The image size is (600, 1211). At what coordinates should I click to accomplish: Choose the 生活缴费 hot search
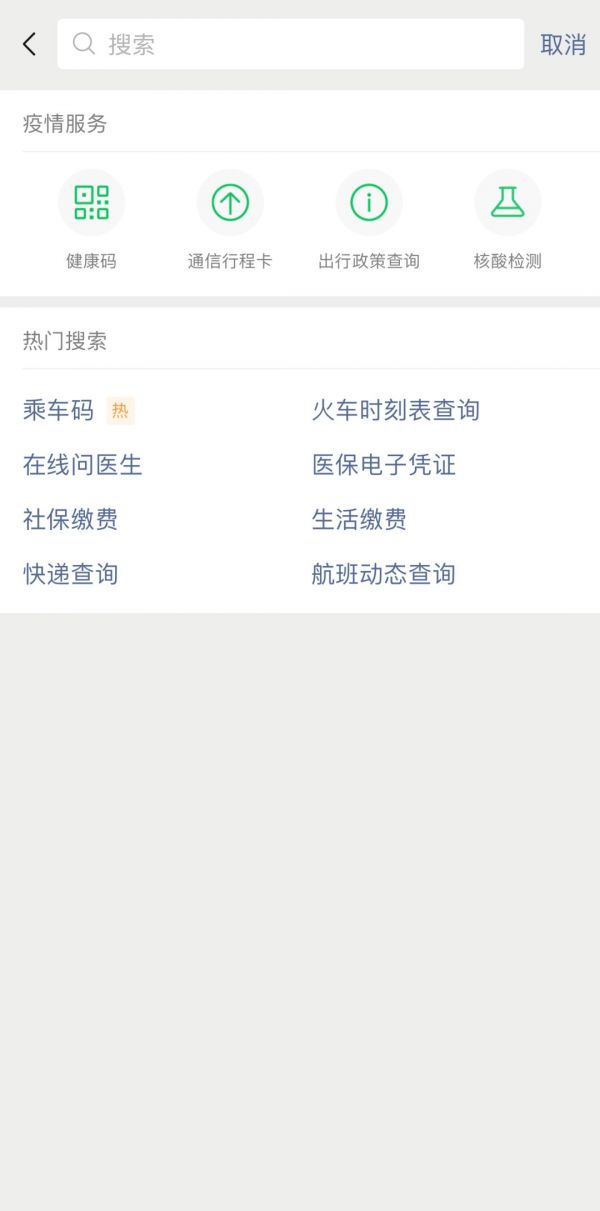[359, 520]
